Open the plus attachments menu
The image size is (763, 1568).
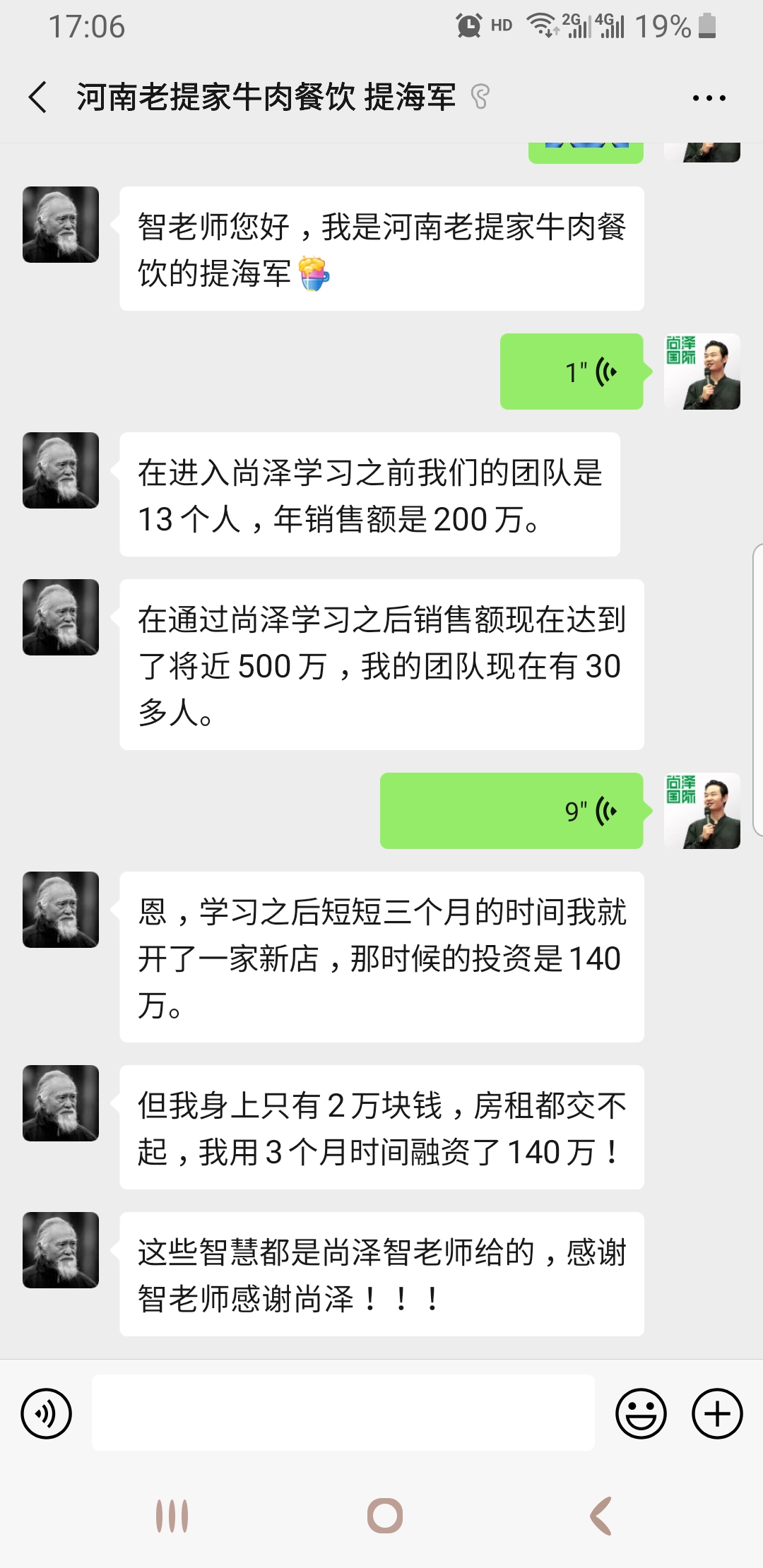(x=717, y=1414)
